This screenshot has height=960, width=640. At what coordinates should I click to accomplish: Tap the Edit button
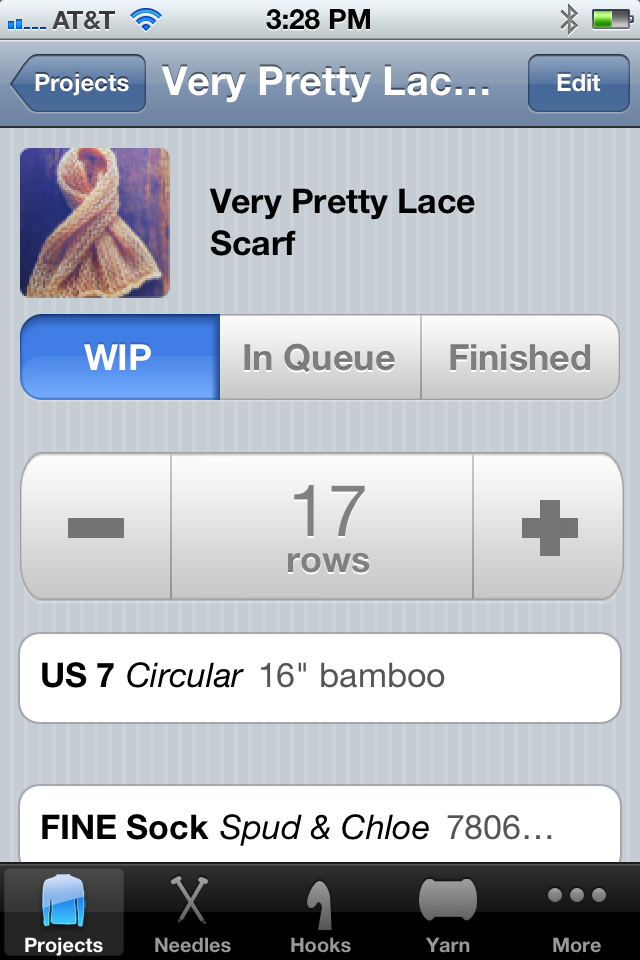point(577,83)
